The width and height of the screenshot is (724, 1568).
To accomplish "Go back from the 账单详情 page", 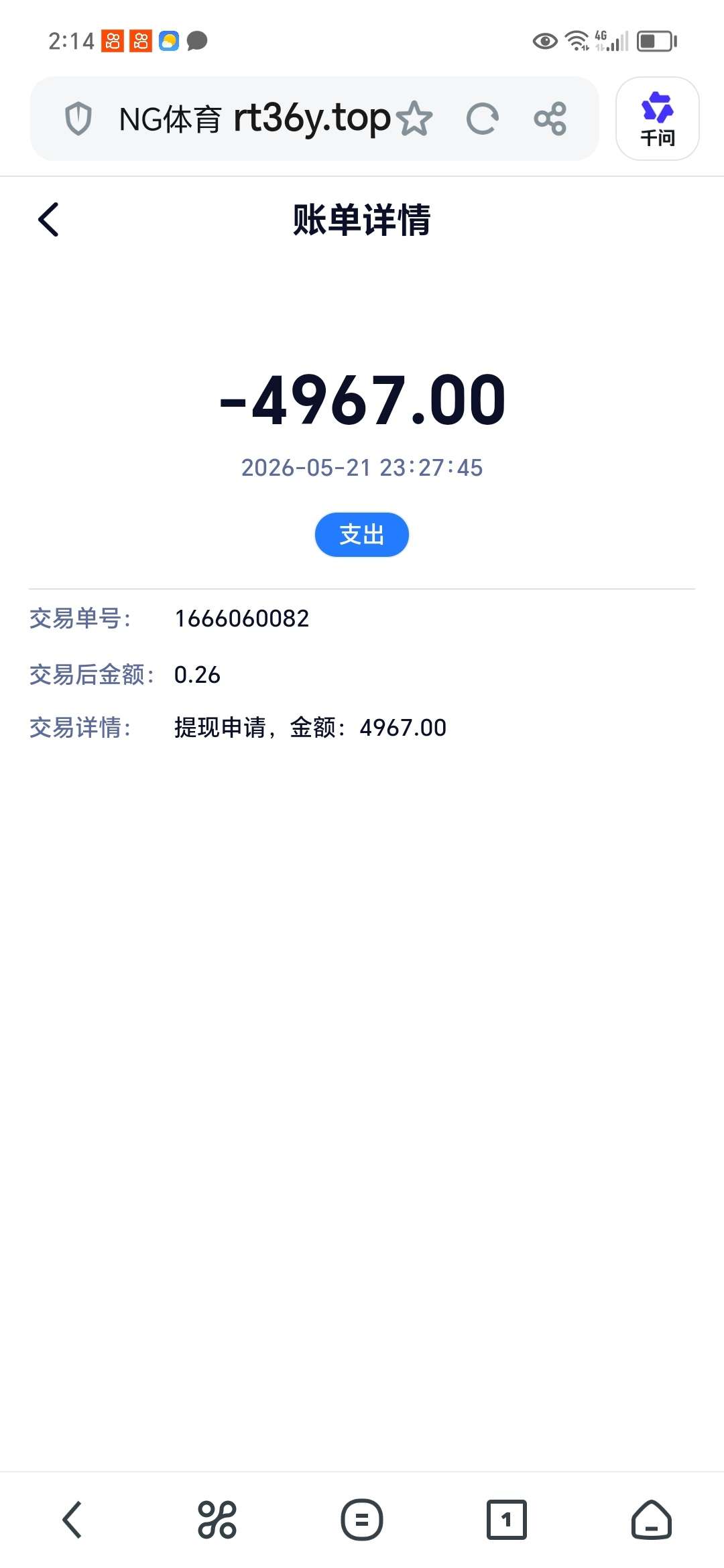I will [48, 219].
